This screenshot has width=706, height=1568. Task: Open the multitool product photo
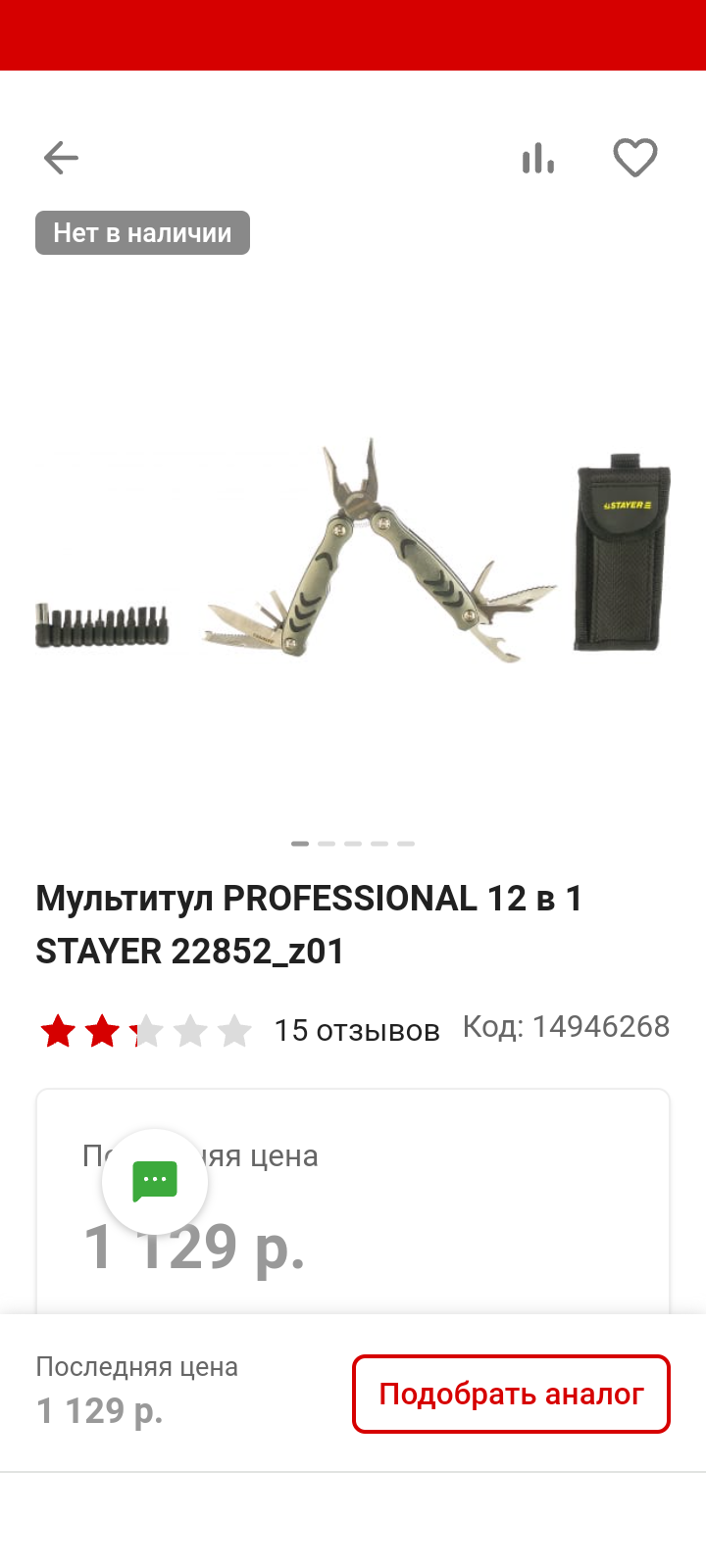pos(353,554)
